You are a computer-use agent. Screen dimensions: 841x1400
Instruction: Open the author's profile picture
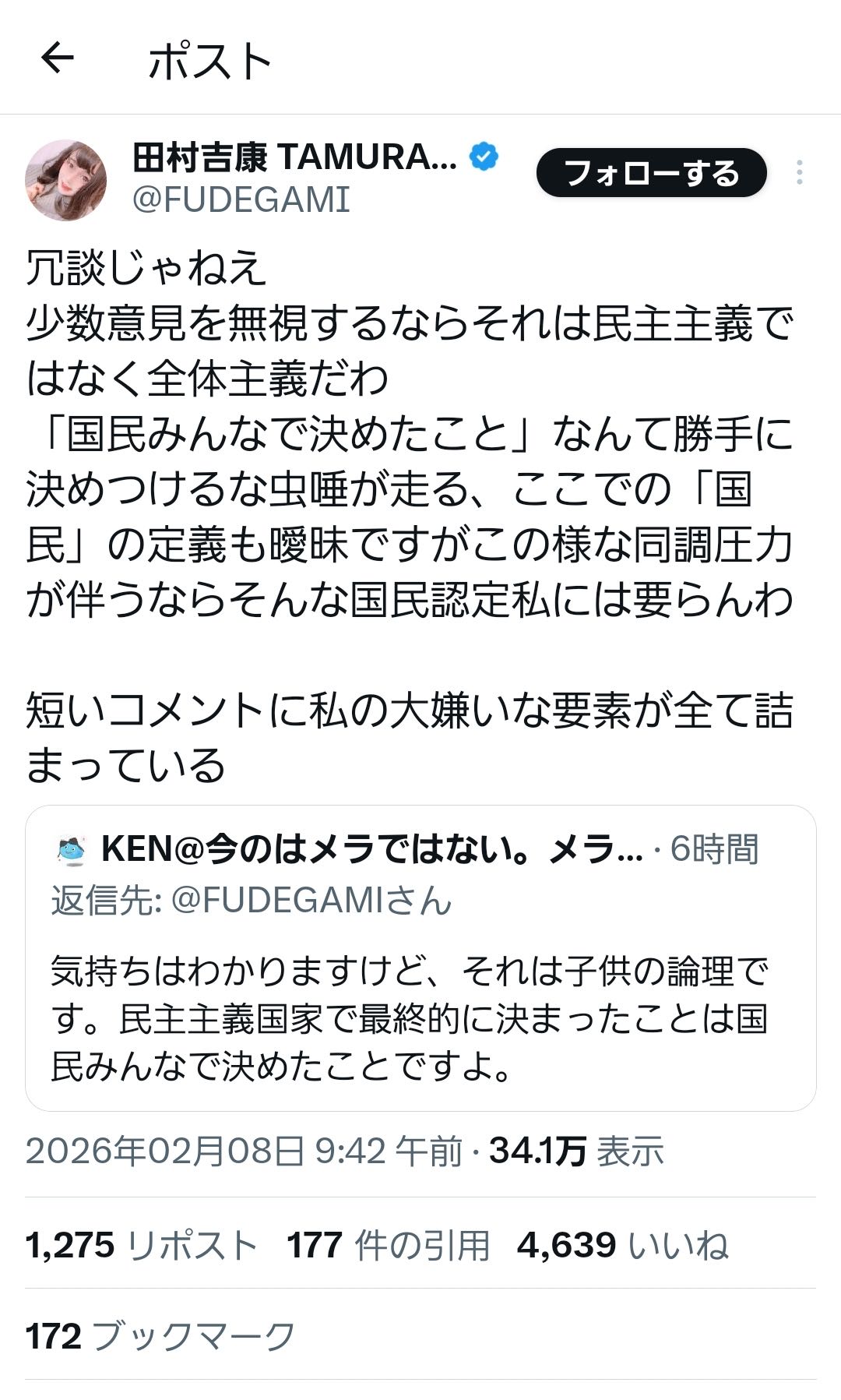pyautogui.click(x=66, y=180)
